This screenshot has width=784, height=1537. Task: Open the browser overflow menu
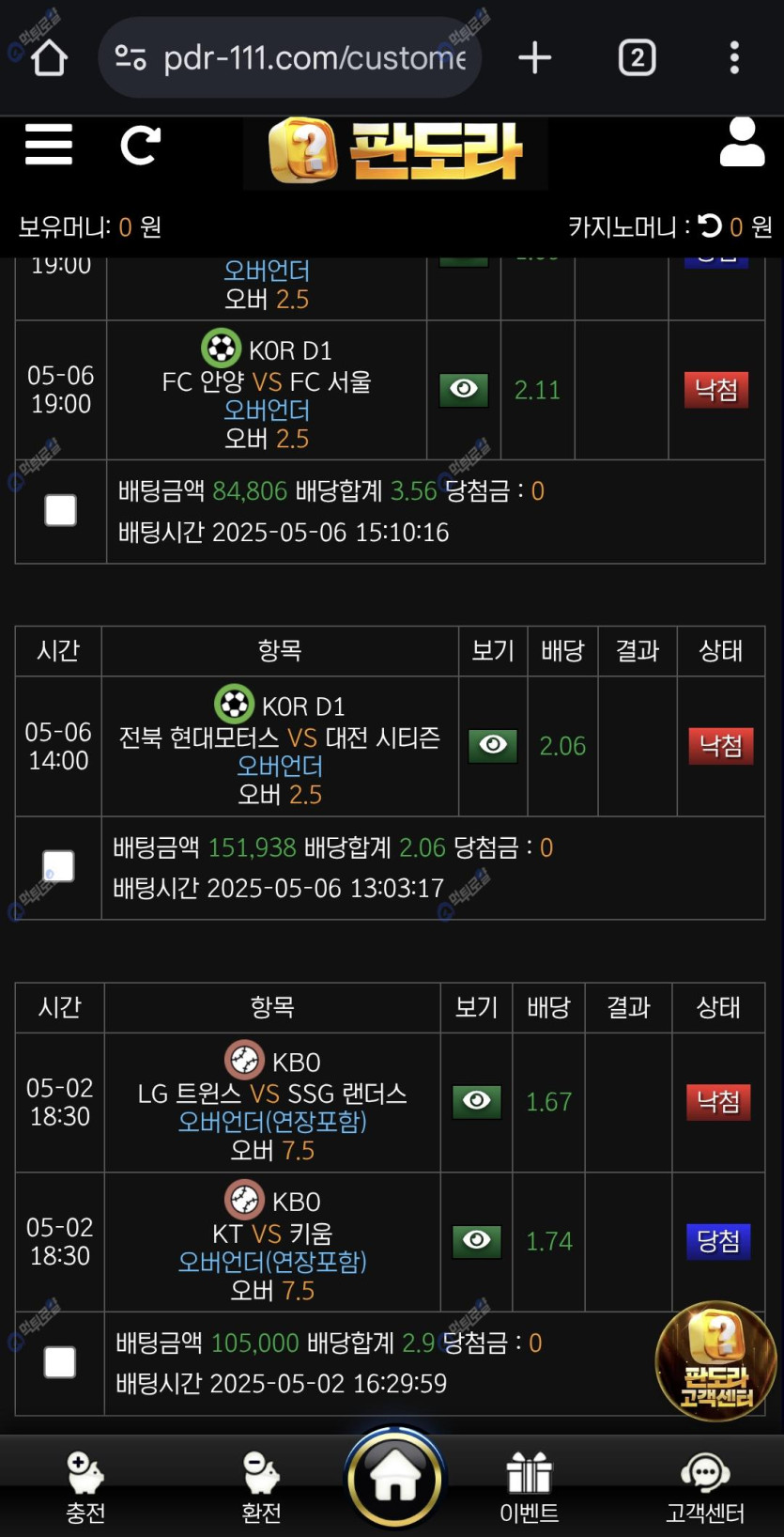click(x=734, y=58)
